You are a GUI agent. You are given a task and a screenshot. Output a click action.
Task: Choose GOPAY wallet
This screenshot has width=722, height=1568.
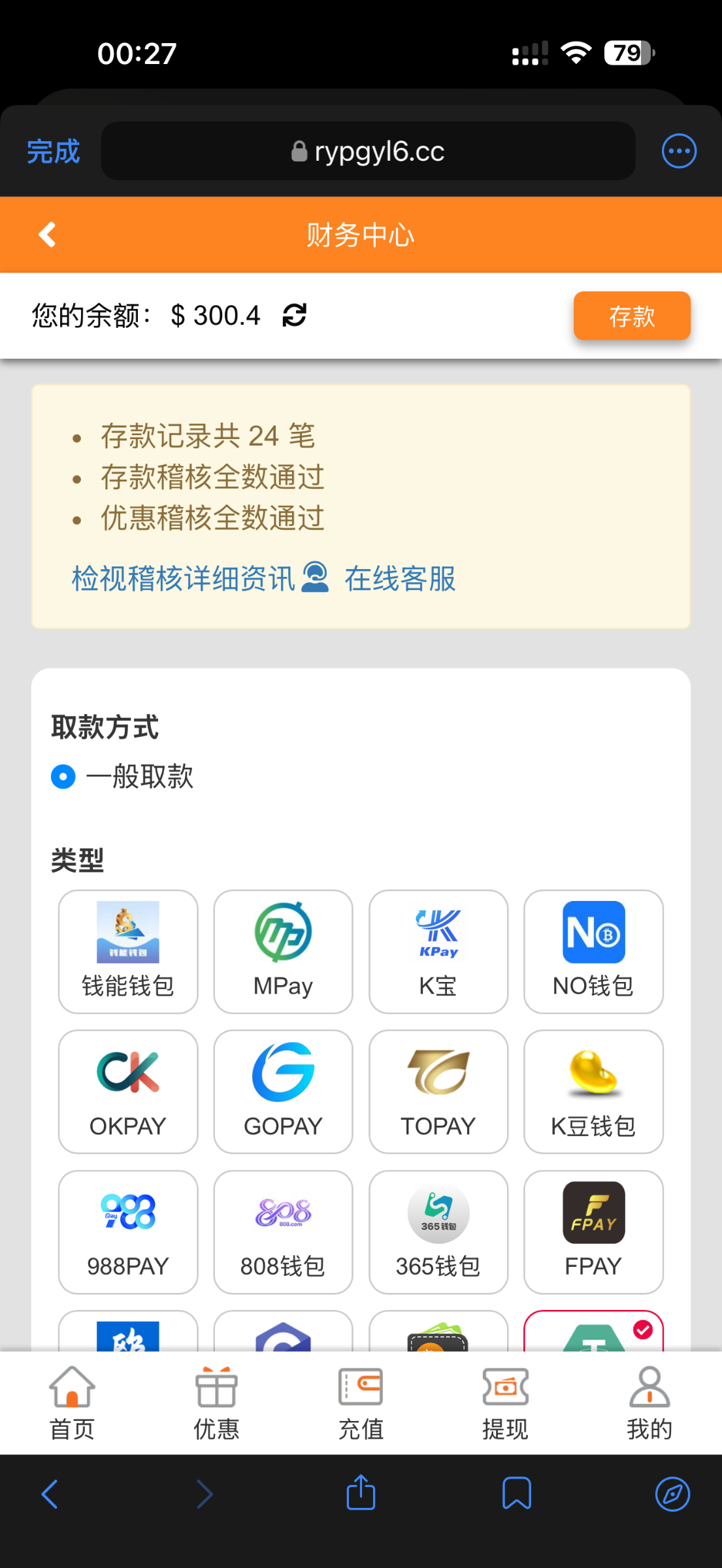283,1091
